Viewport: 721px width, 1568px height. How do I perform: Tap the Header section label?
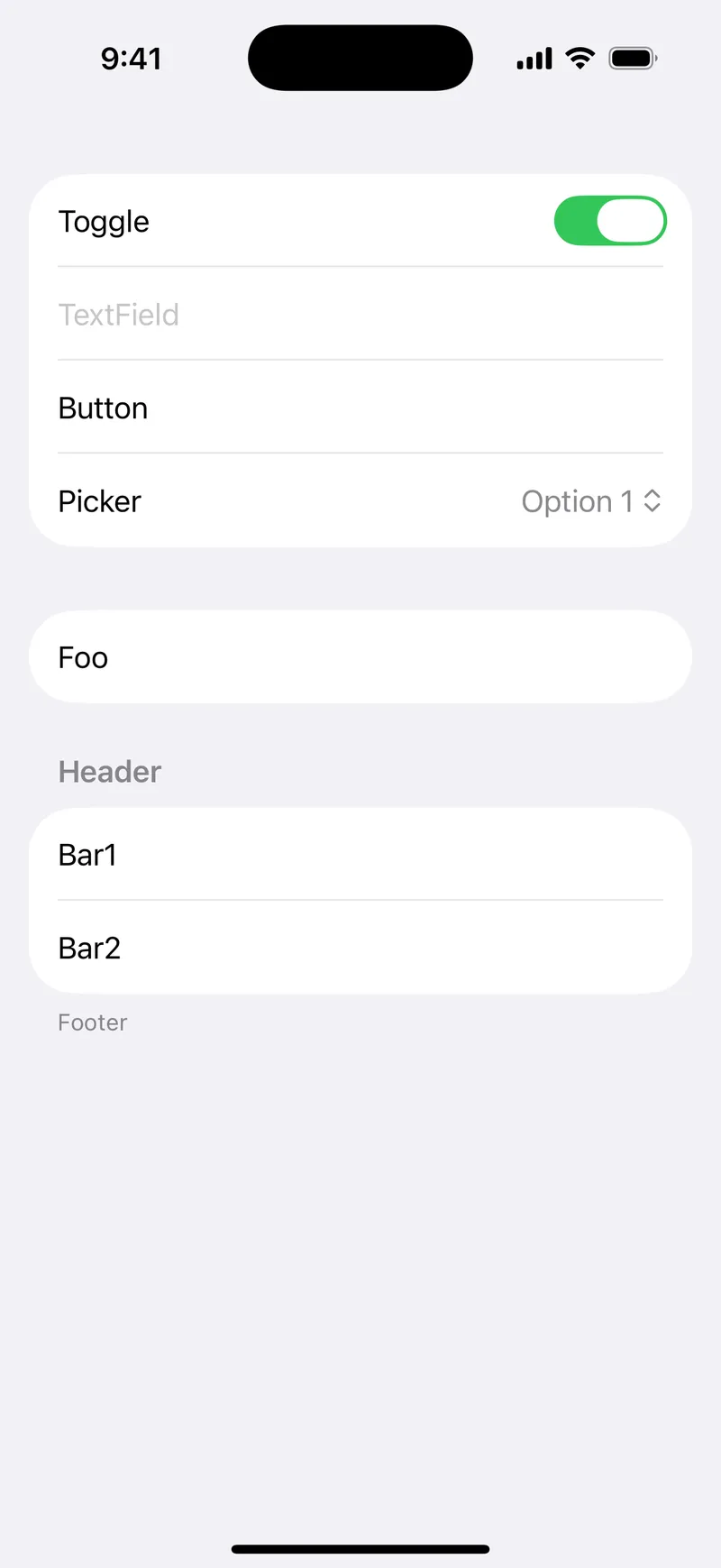click(x=109, y=771)
